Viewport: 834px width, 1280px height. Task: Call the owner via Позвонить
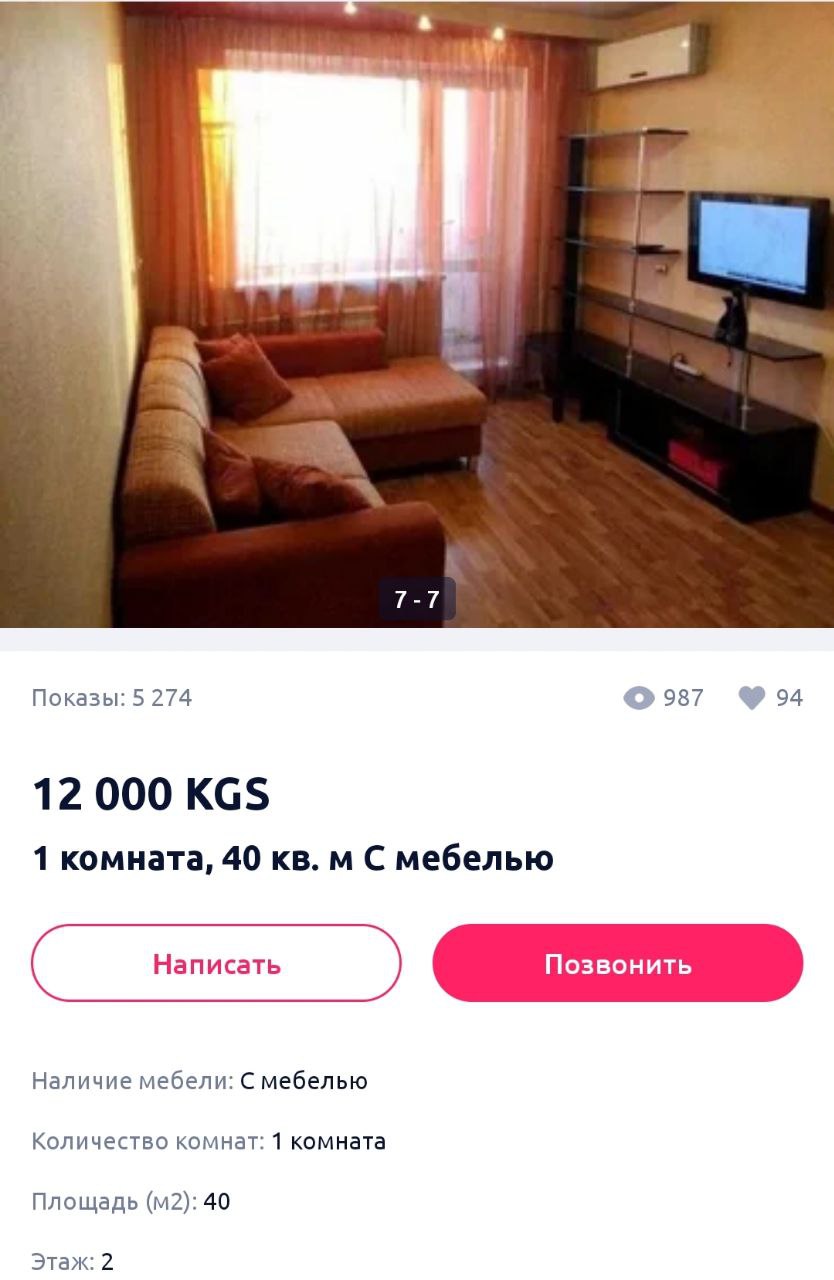pos(617,963)
